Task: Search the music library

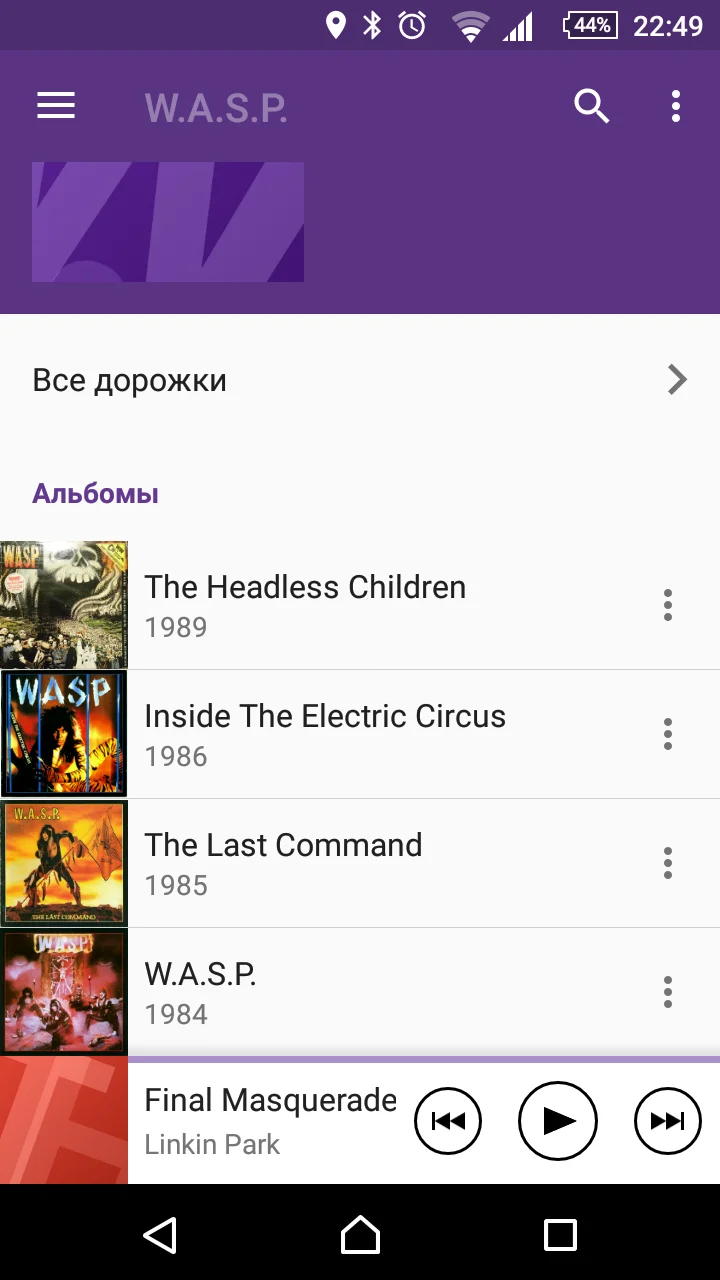Action: tap(592, 106)
